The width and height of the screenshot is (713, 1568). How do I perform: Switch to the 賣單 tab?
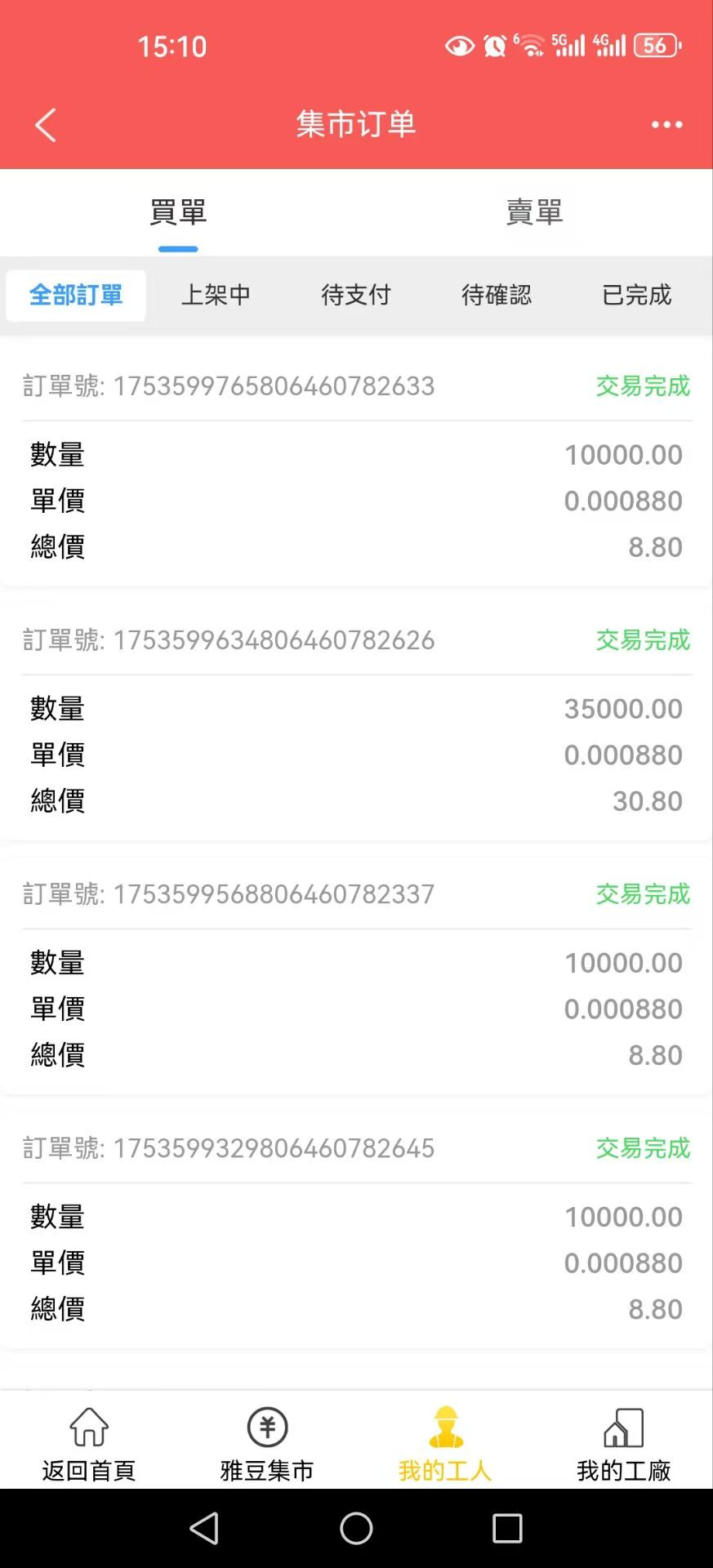click(x=534, y=212)
